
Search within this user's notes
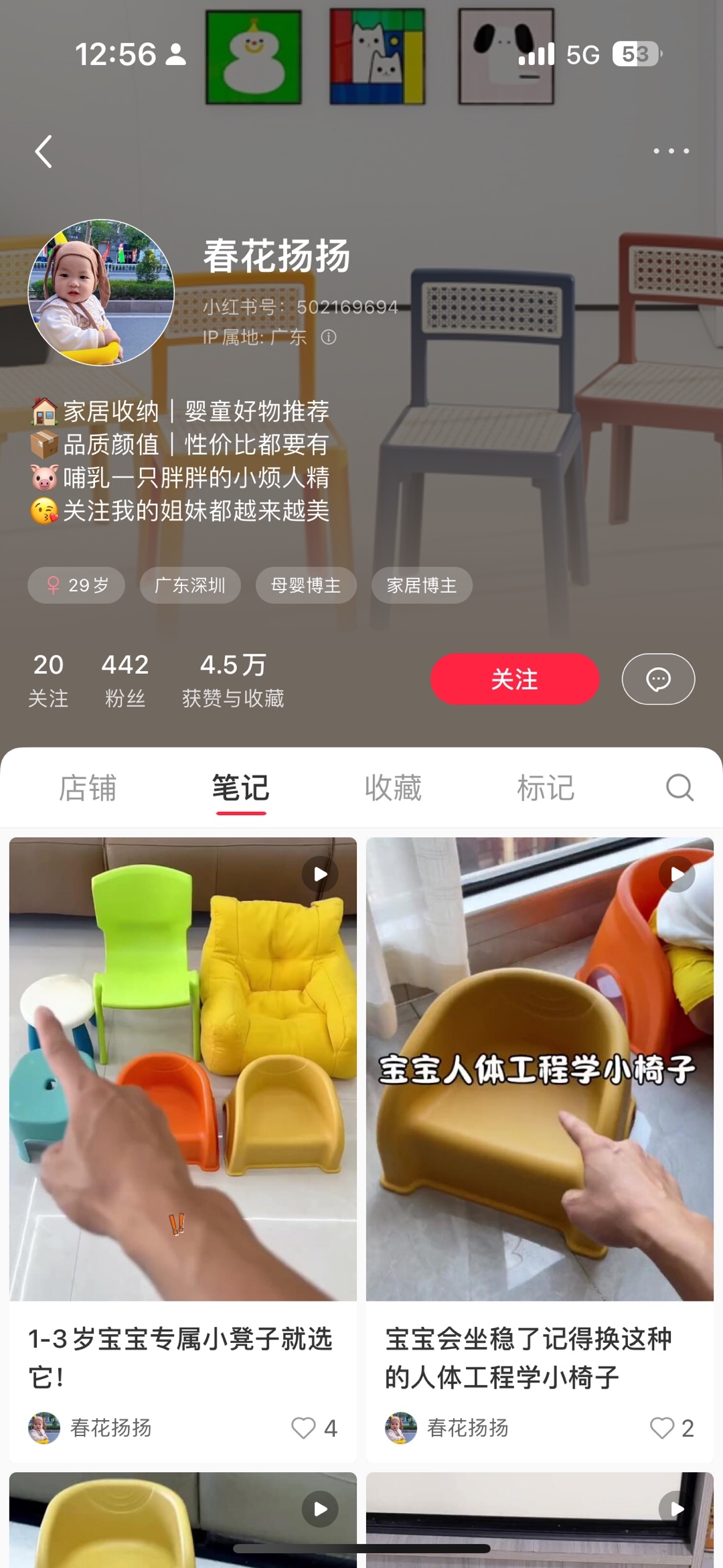tap(679, 788)
